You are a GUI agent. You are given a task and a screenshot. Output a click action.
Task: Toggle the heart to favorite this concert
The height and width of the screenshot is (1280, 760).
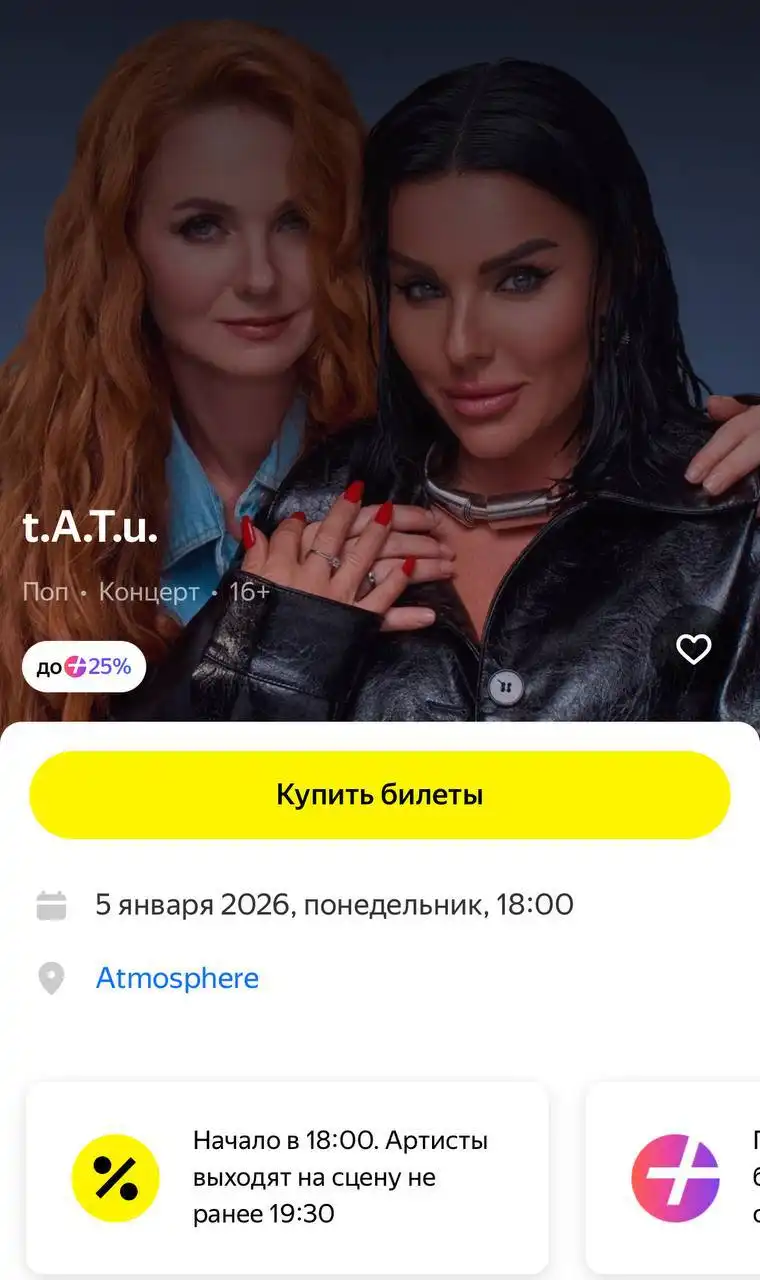click(x=694, y=649)
